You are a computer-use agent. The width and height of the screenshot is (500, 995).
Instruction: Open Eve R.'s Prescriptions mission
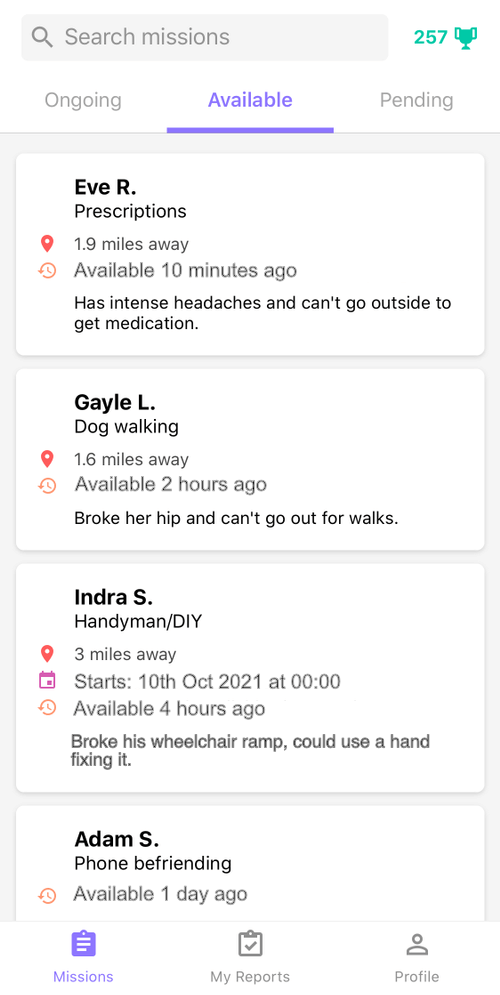coord(250,254)
